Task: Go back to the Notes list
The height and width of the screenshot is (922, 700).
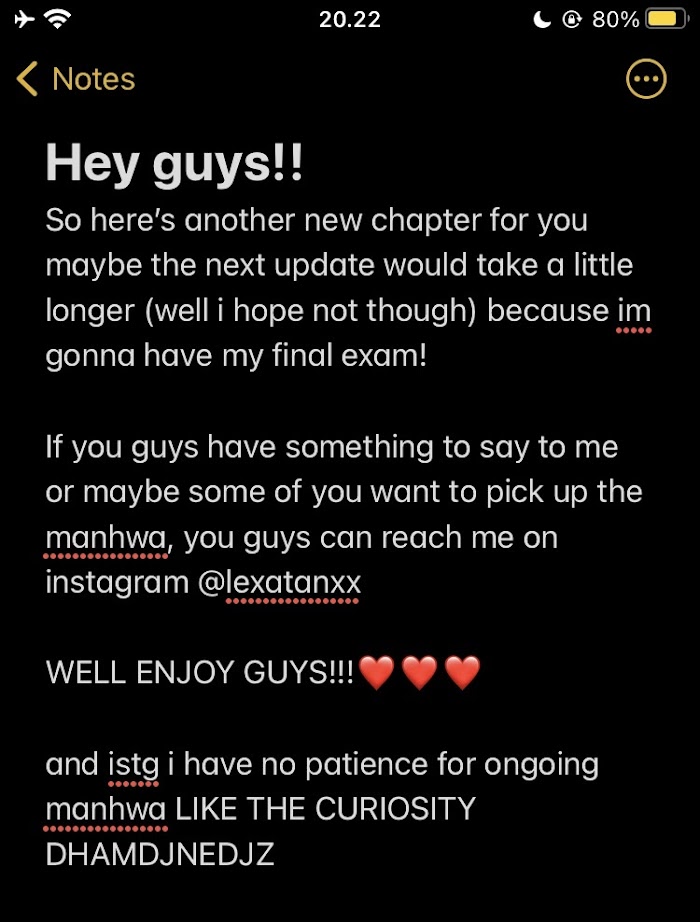Action: [x=76, y=79]
